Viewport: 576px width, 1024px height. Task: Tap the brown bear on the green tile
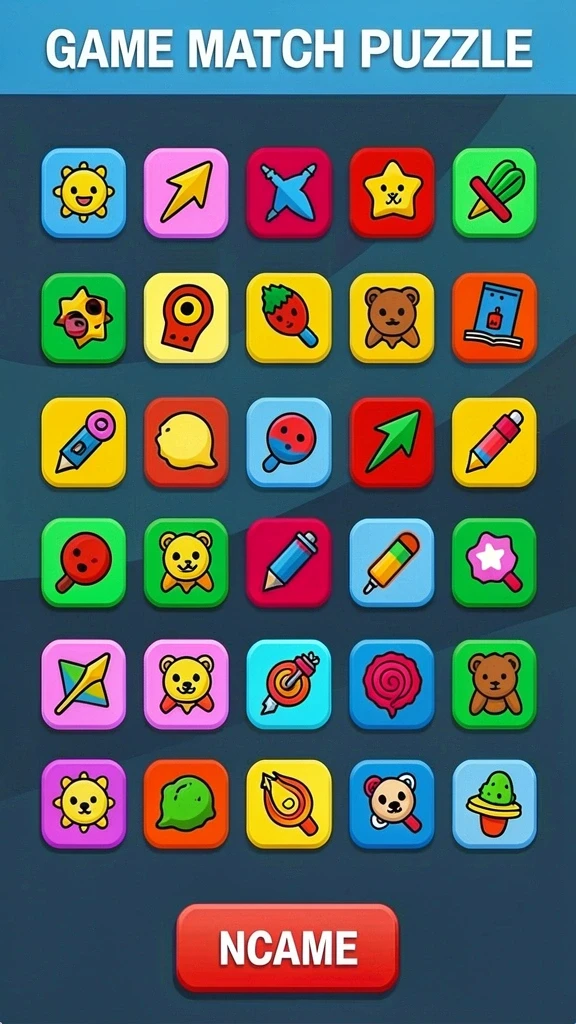[494, 684]
